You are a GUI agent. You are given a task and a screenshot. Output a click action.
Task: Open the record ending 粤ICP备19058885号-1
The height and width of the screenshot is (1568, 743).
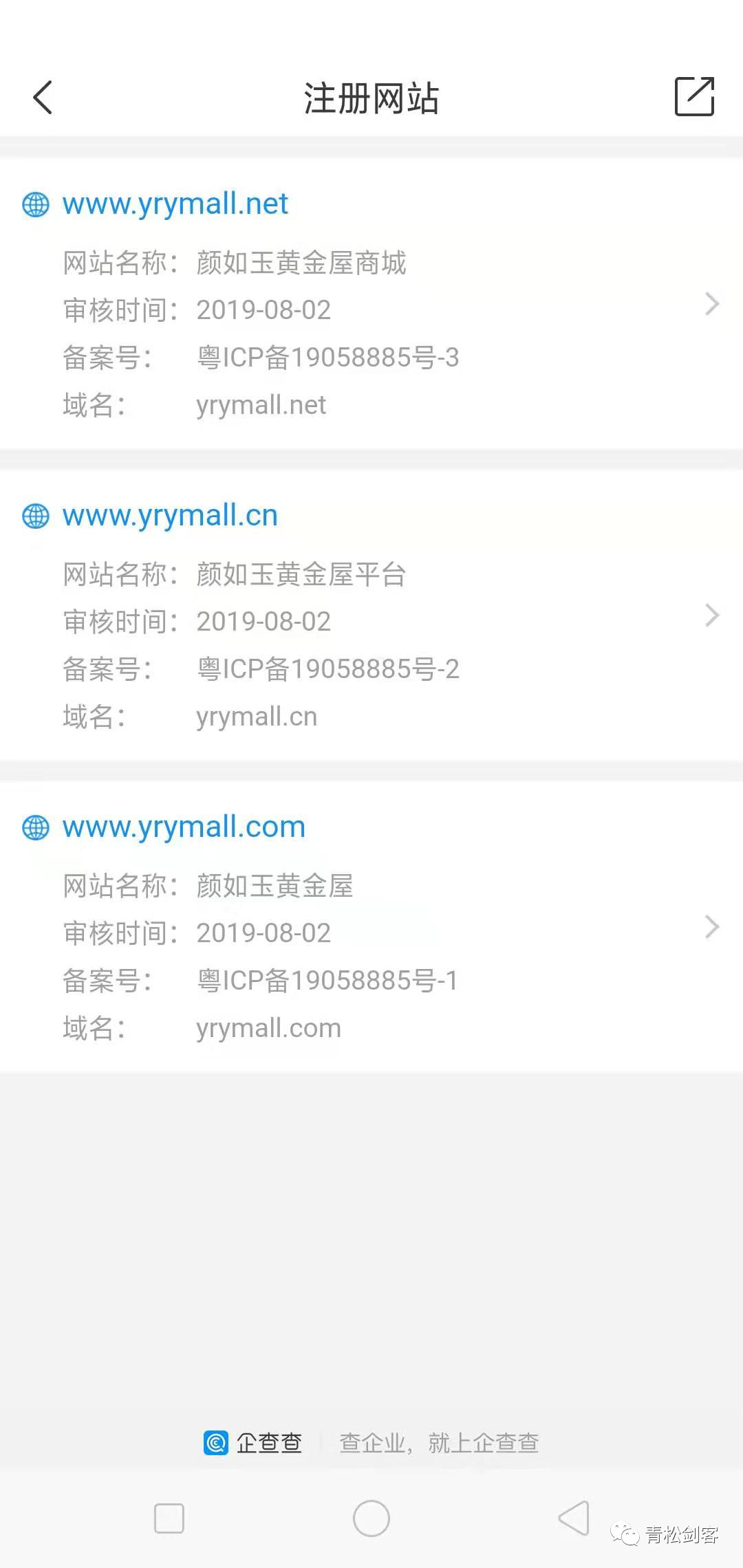pyautogui.click(x=711, y=927)
